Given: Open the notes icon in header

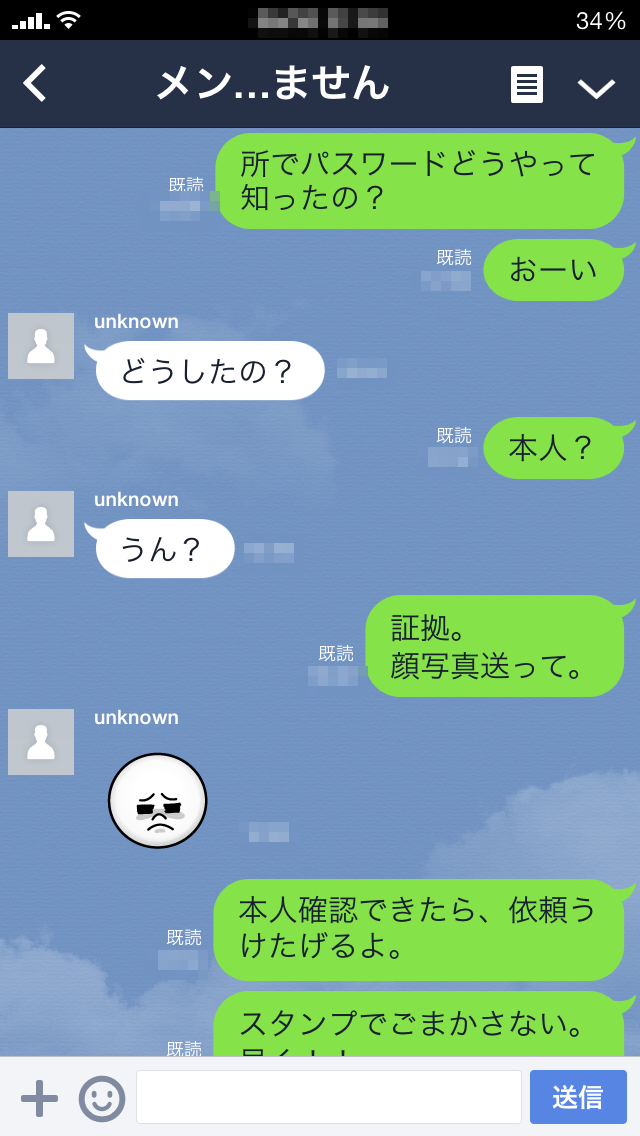Looking at the screenshot, I should pos(527,85).
